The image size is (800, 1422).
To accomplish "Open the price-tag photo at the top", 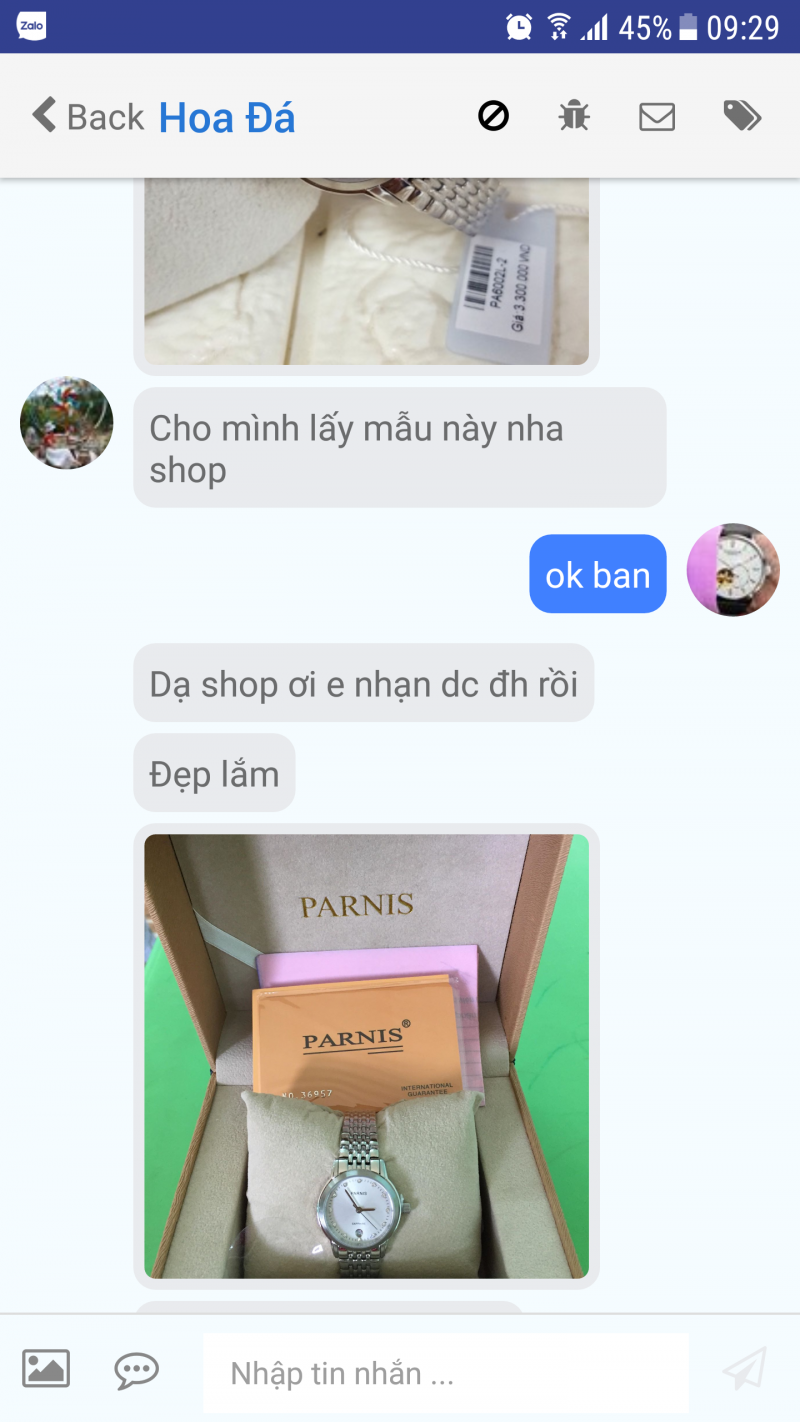I will (366, 271).
